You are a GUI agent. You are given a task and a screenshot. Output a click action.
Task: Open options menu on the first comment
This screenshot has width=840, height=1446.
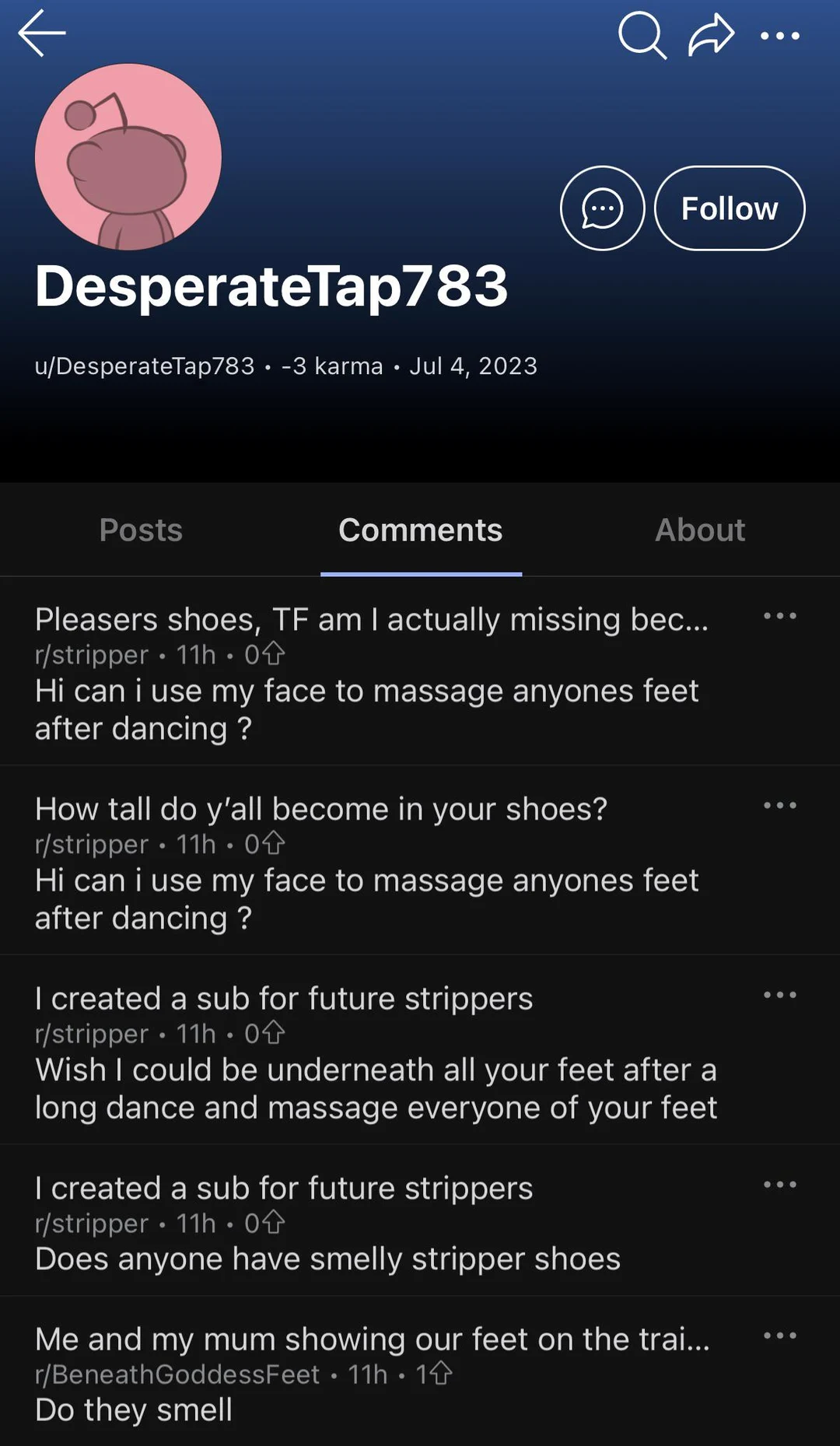tap(780, 617)
